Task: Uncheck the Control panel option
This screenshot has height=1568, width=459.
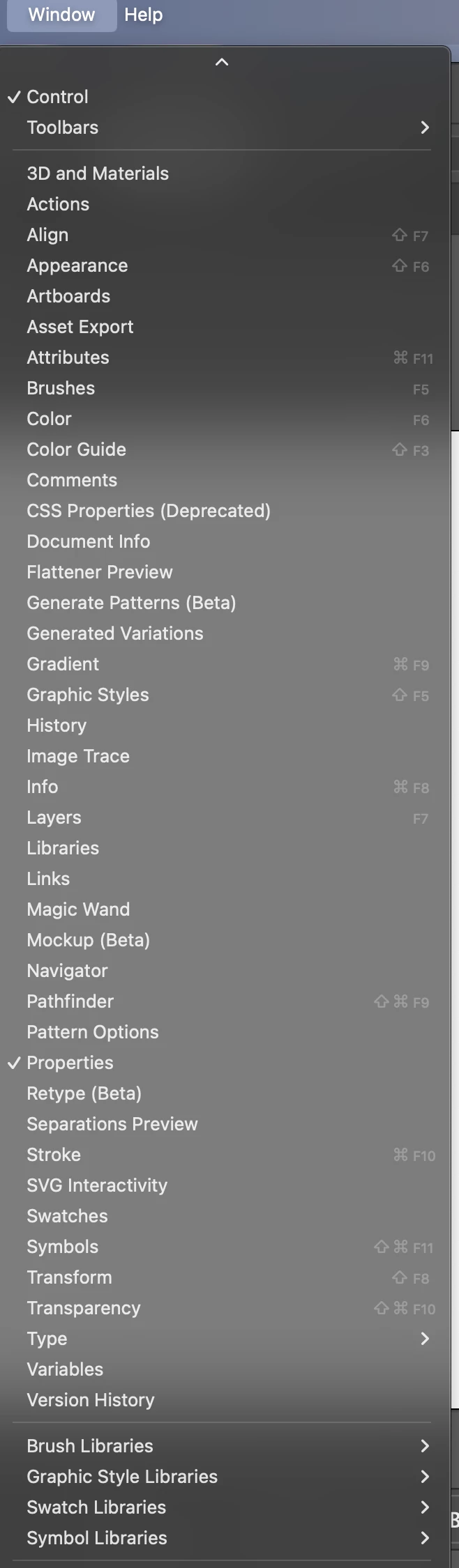Action: point(57,97)
